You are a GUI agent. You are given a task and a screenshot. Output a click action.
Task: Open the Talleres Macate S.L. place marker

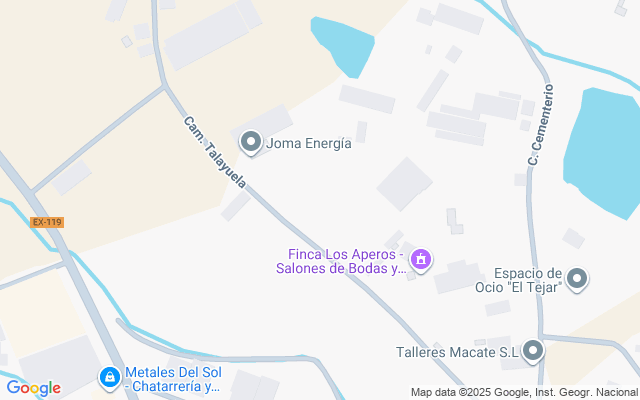(x=534, y=350)
